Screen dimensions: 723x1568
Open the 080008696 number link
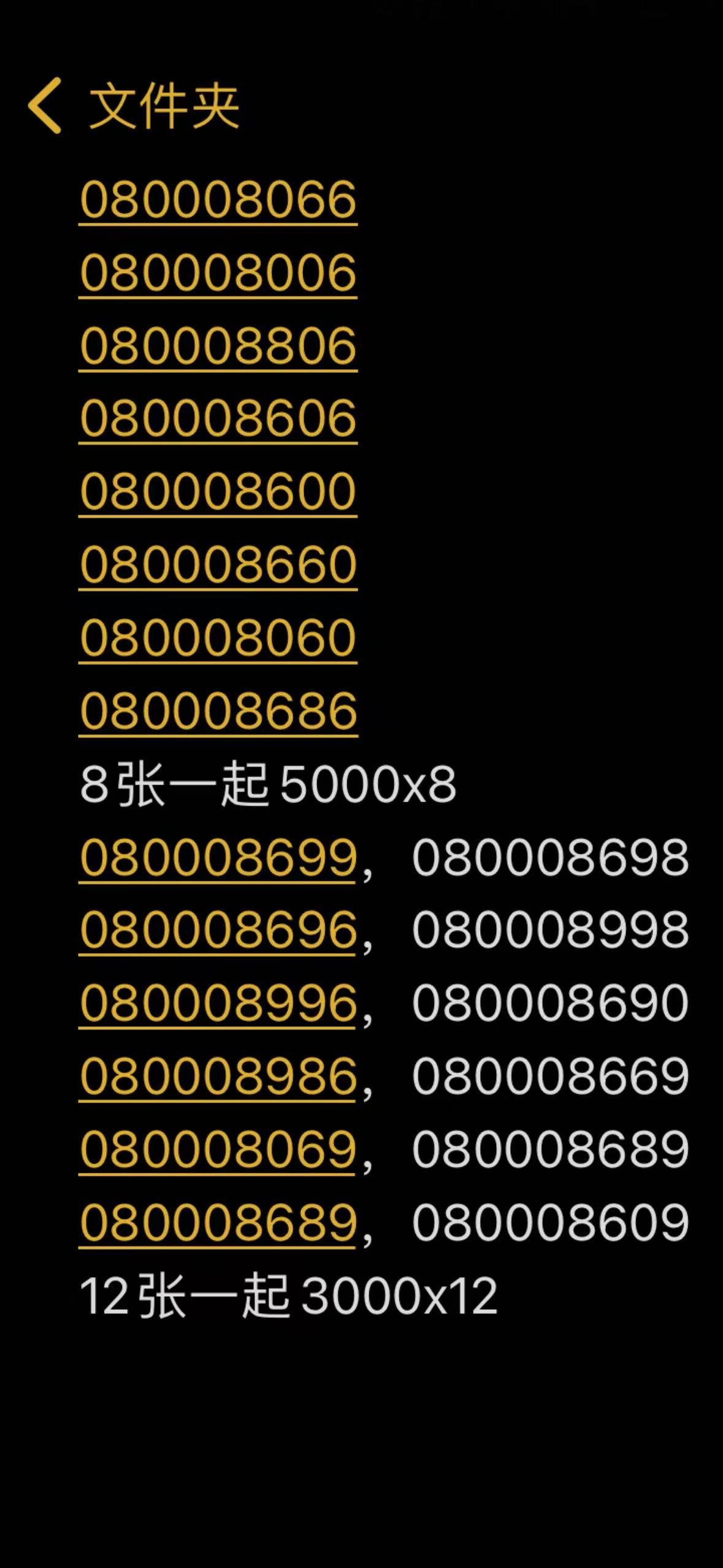[218, 931]
